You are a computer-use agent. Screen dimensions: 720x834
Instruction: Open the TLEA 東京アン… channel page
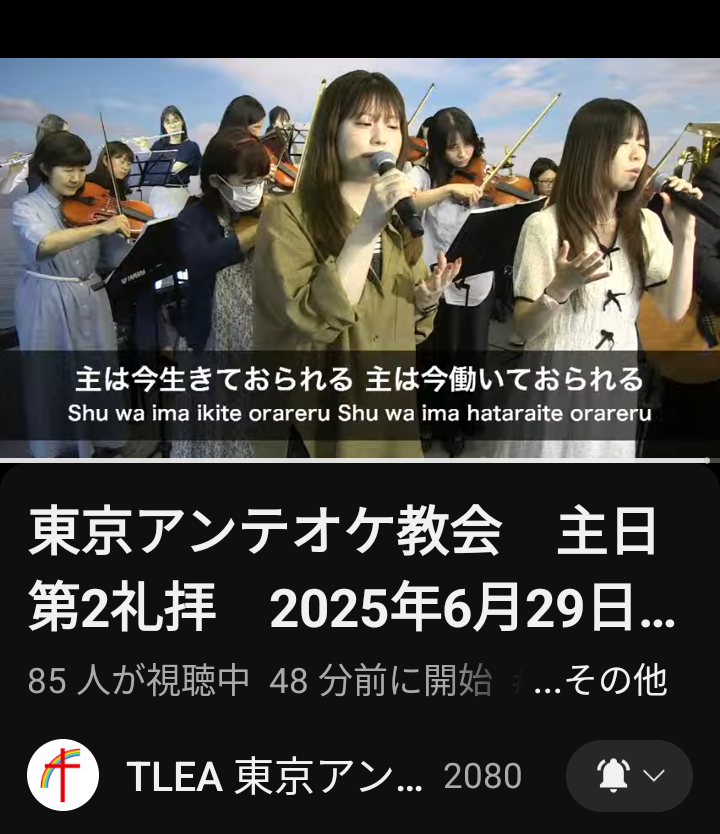click(275, 776)
